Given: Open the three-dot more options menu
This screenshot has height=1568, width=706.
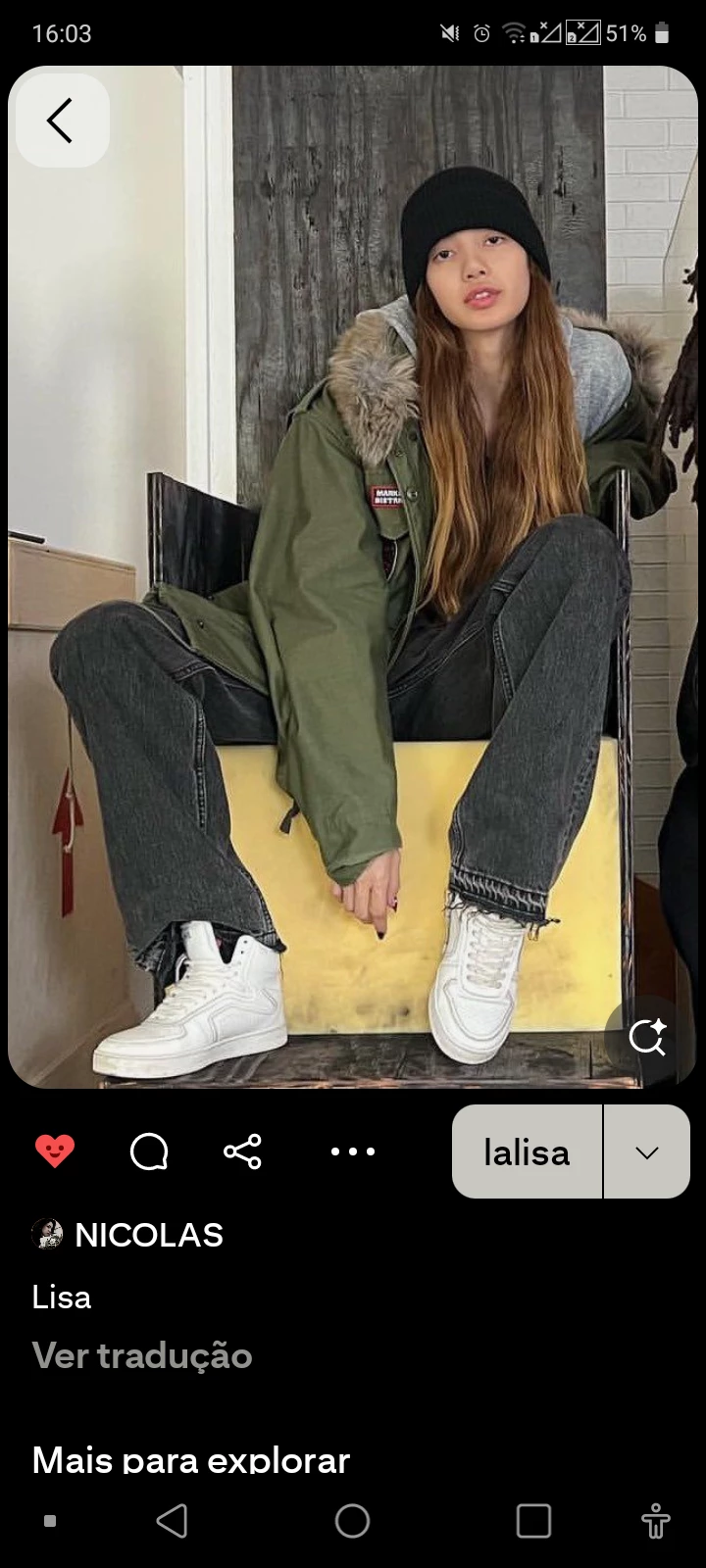Looking at the screenshot, I should [x=352, y=1151].
